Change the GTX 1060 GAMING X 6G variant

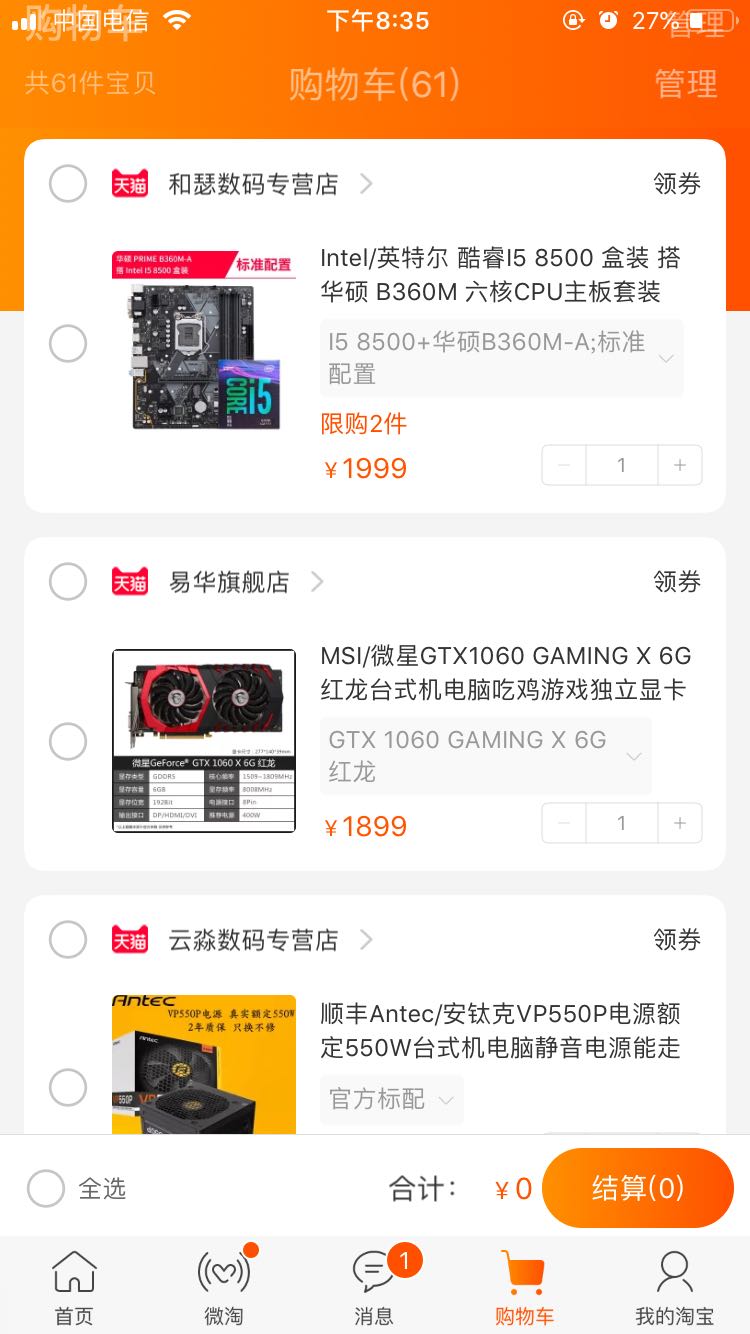[x=485, y=756]
